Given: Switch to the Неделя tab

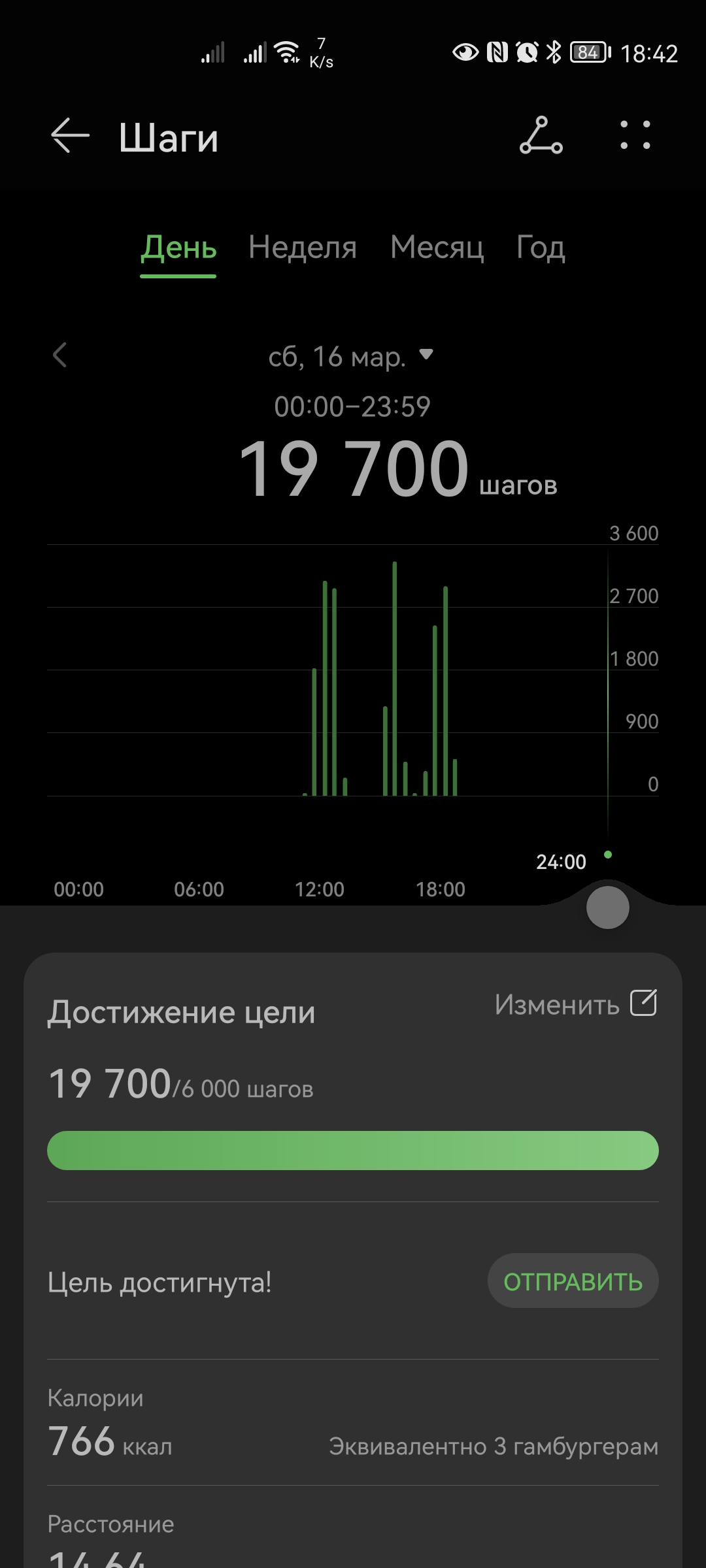Looking at the screenshot, I should (x=303, y=248).
